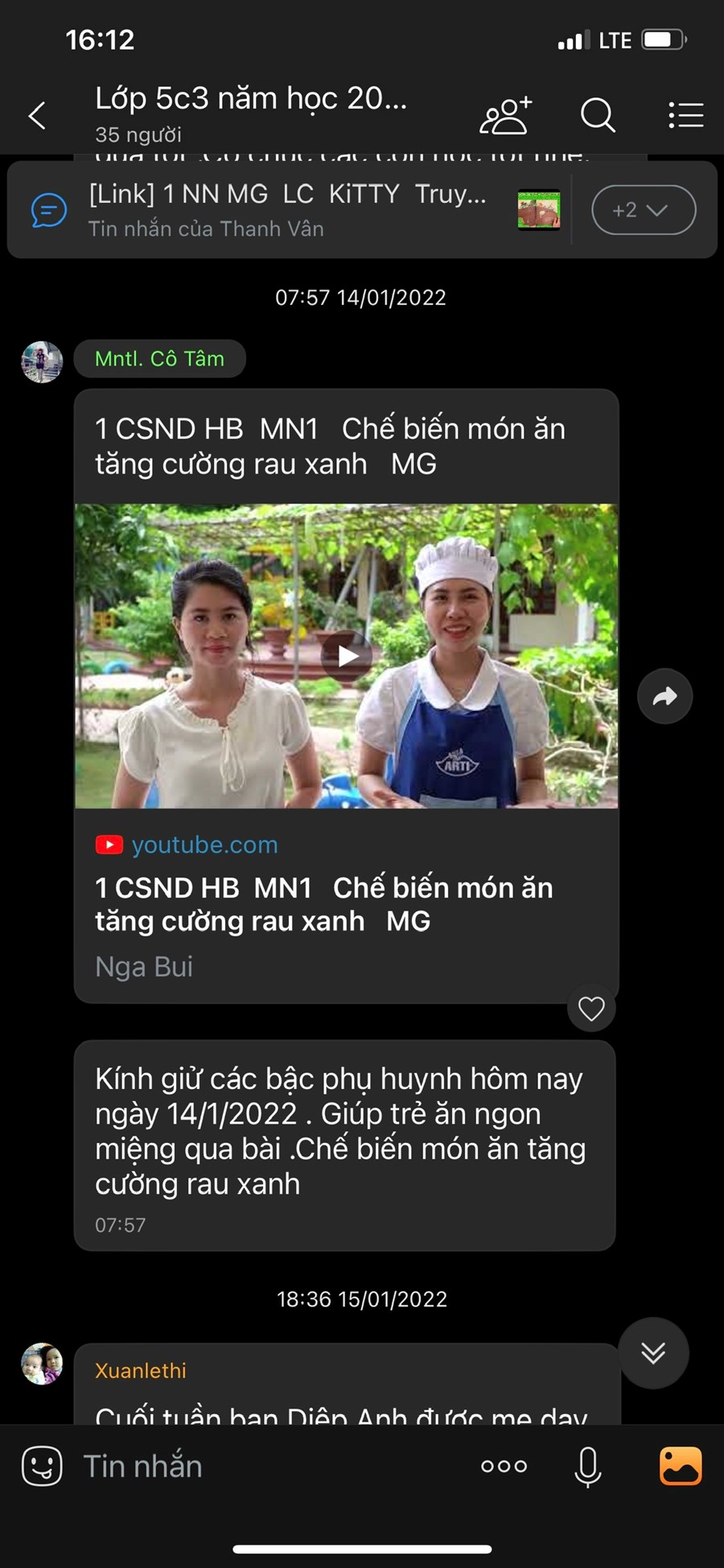Open the chat options menu
The image size is (724, 1568).
pos(685,116)
